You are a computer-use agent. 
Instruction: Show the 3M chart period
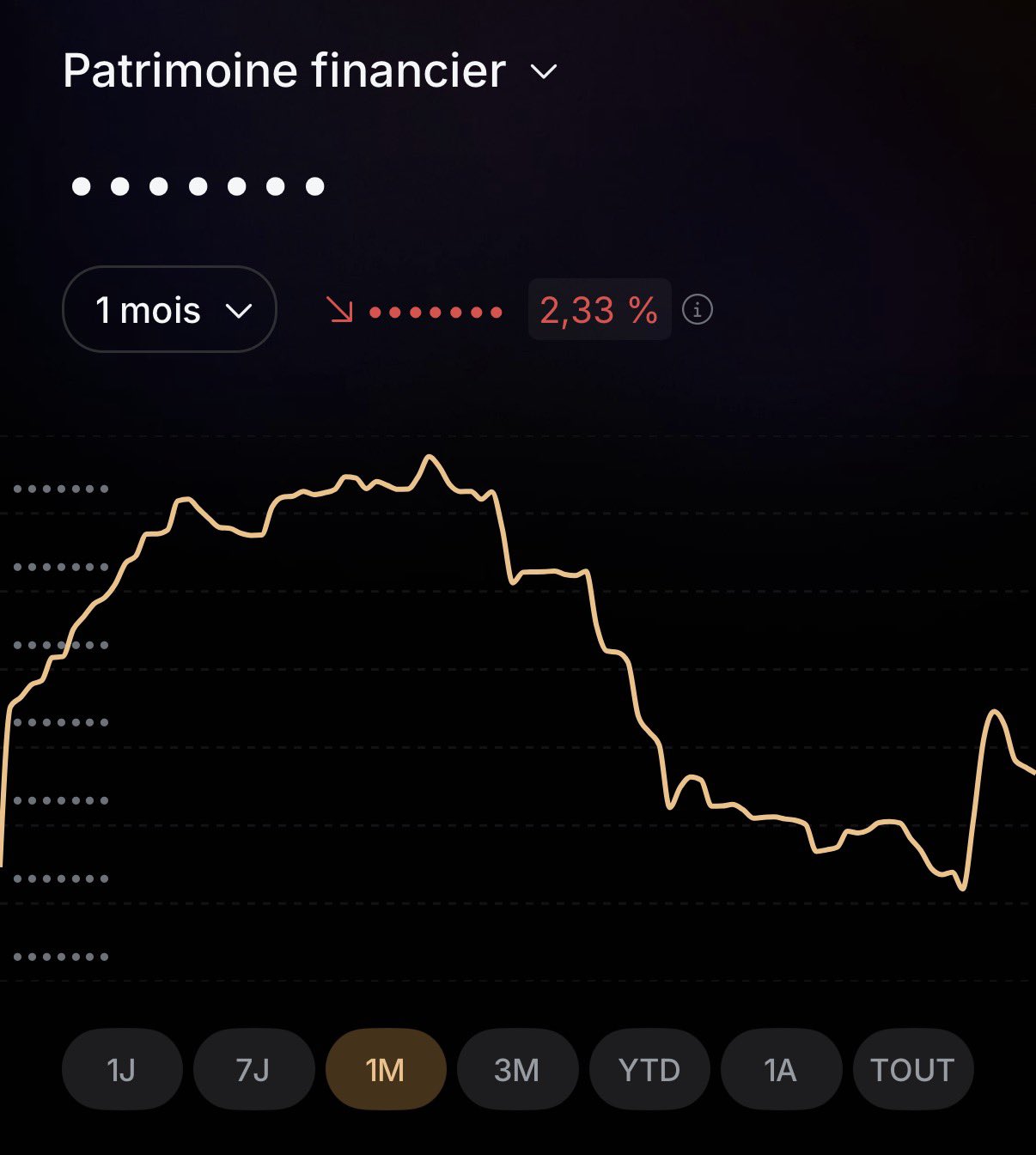click(x=517, y=1070)
